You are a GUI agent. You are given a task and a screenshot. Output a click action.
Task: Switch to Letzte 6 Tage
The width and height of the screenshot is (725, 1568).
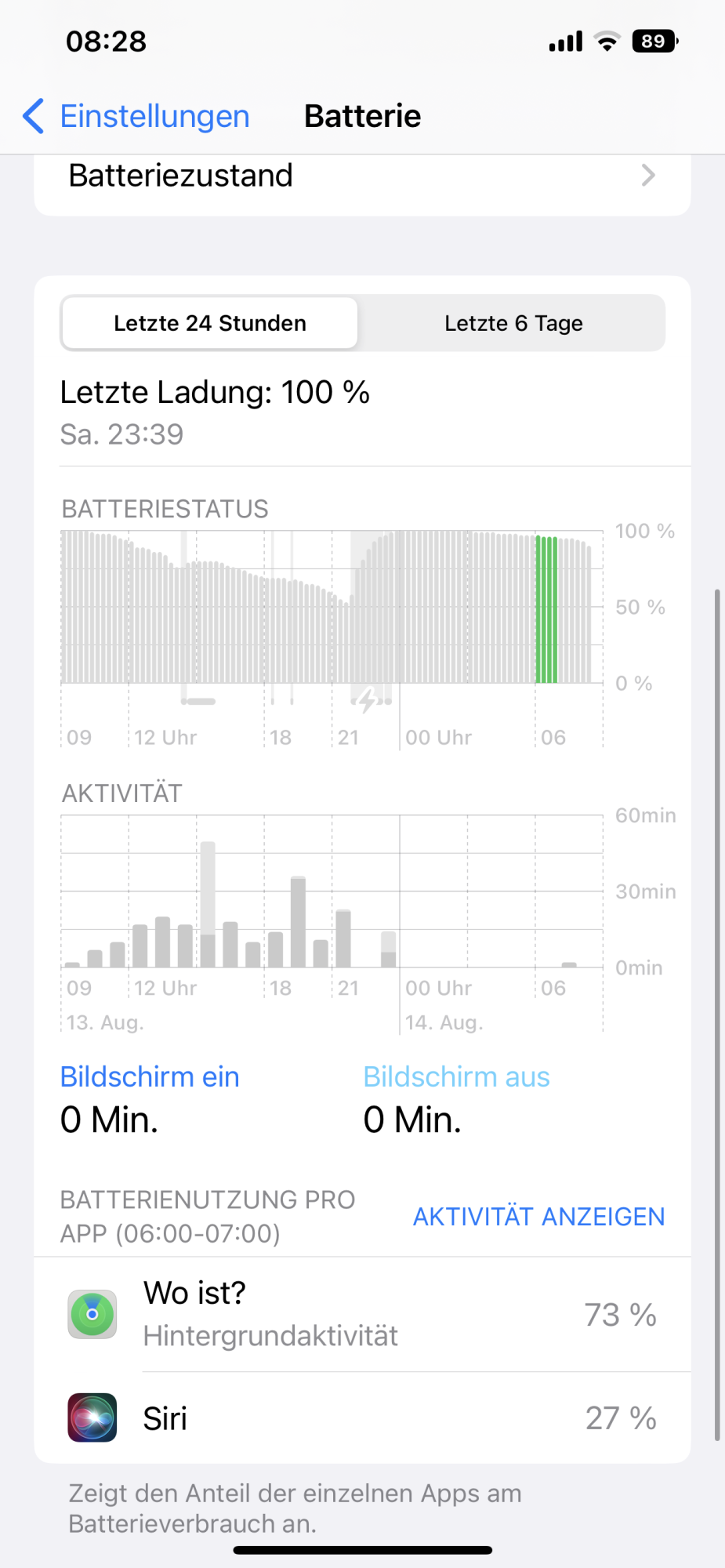coord(513,323)
